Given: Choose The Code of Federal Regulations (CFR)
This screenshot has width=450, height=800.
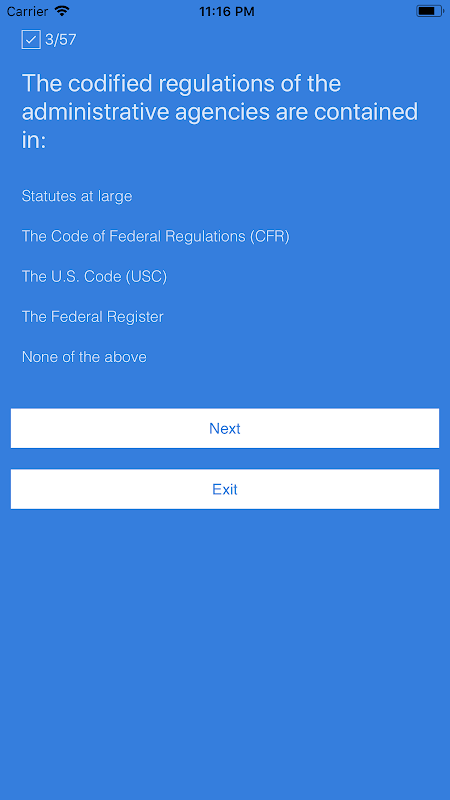Looking at the screenshot, I should (156, 236).
